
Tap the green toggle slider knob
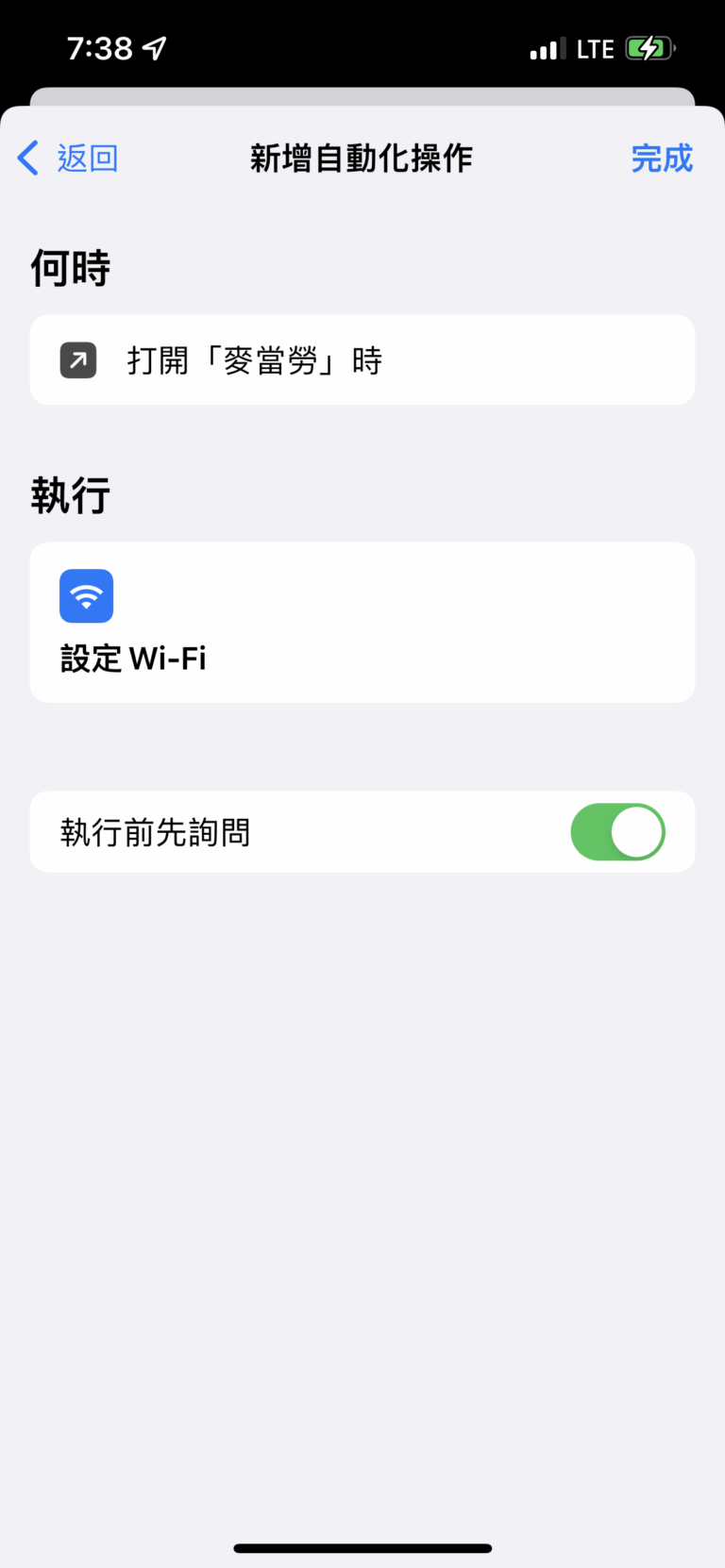click(x=638, y=831)
